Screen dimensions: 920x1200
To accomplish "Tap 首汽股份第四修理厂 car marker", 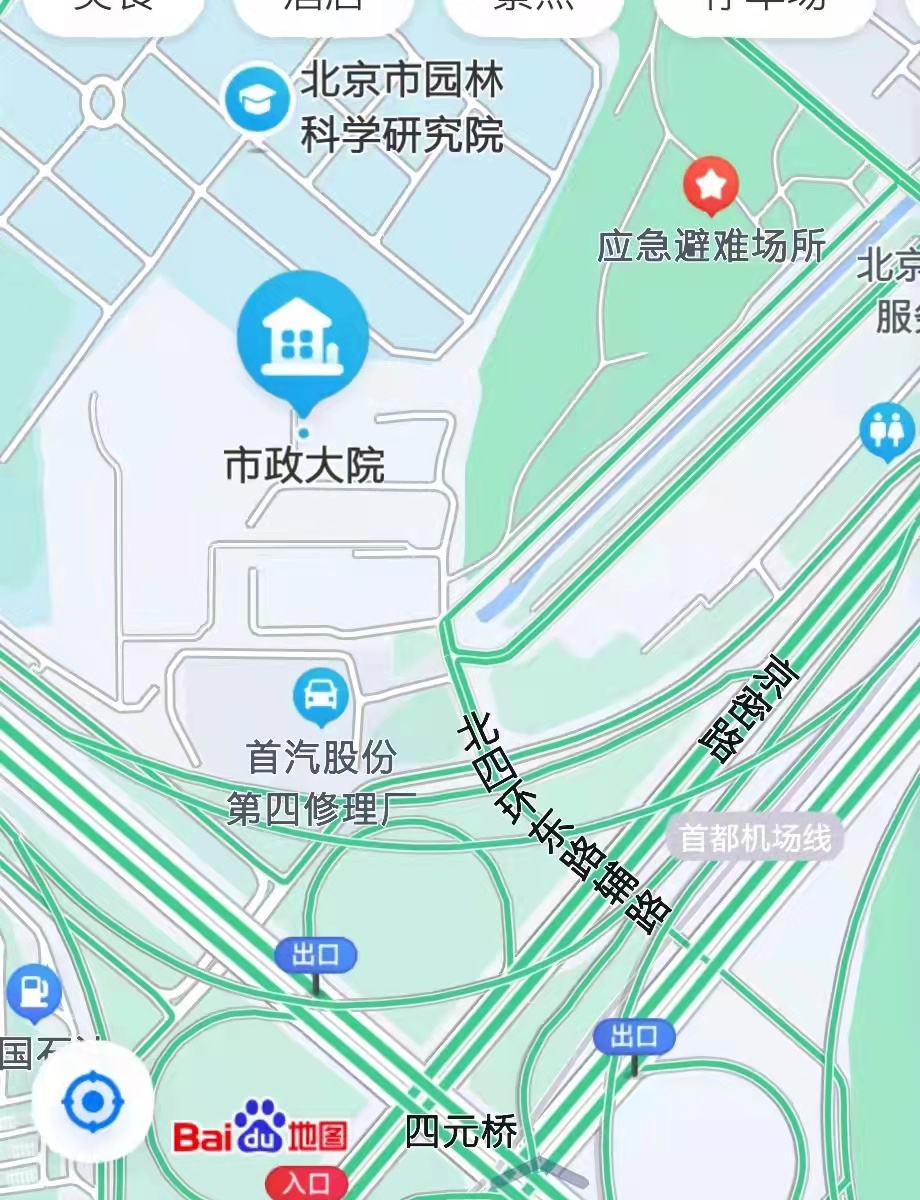I will 320,693.
